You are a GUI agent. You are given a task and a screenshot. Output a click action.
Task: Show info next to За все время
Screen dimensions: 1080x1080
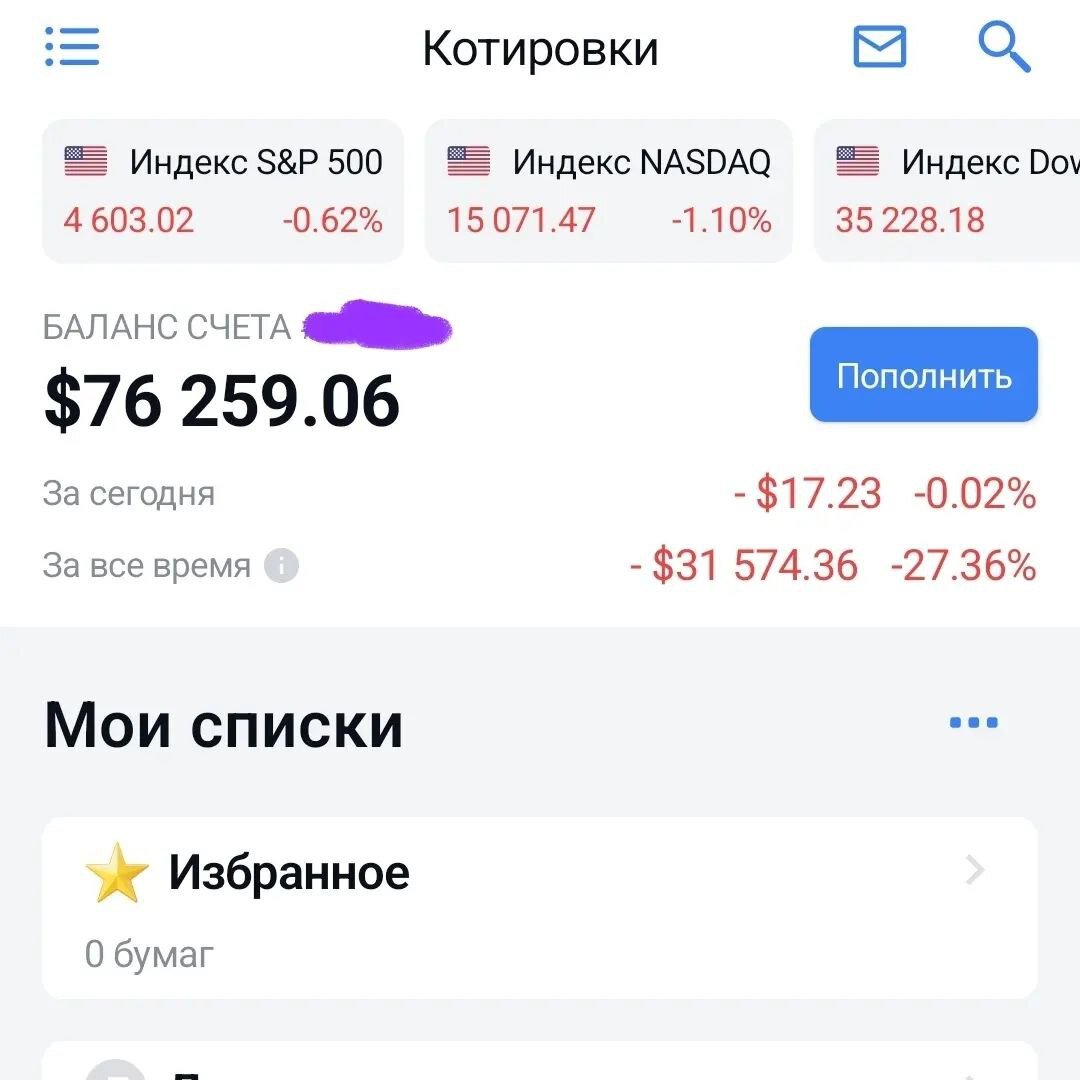pyautogui.click(x=281, y=566)
